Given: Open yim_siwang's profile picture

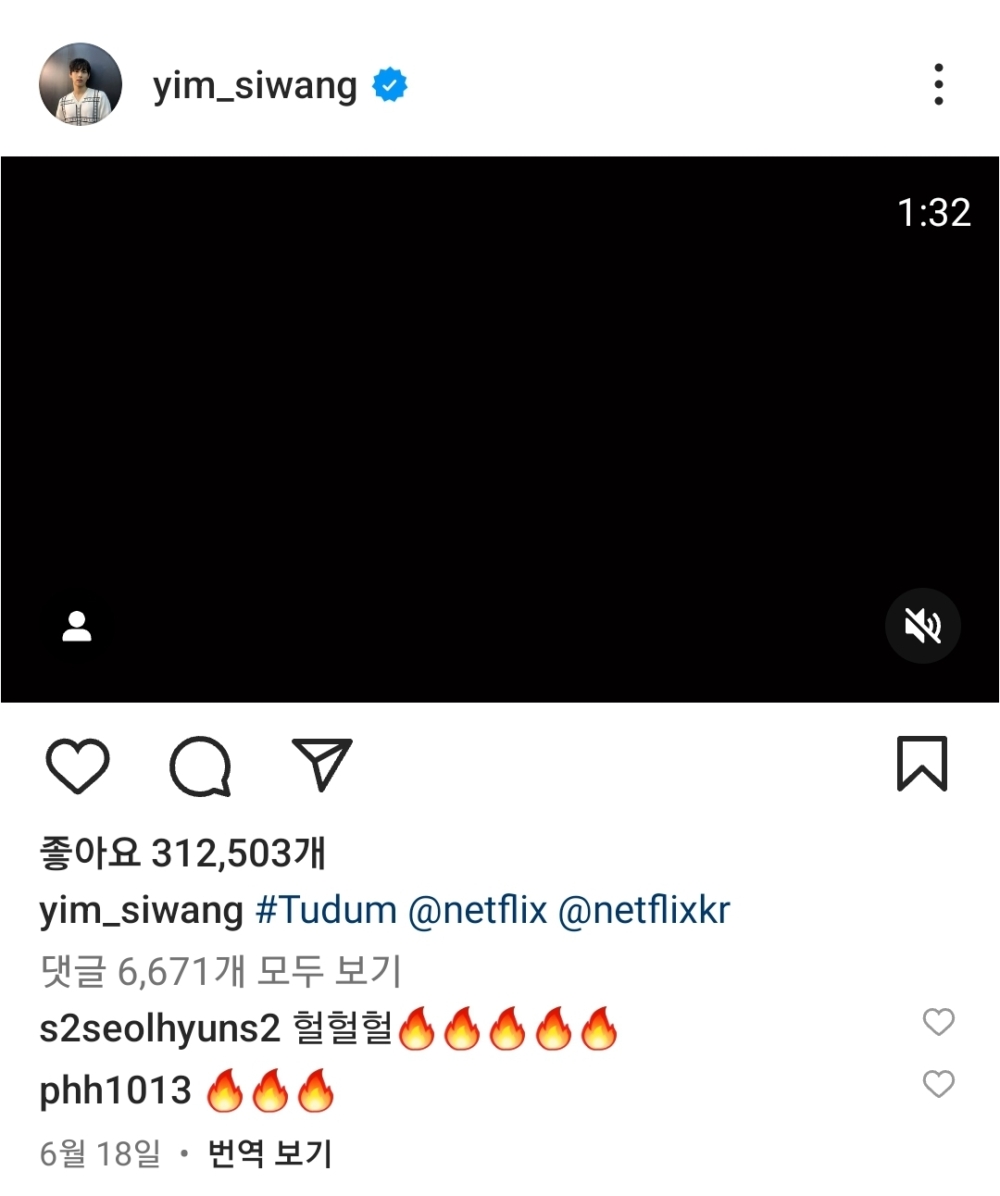Looking at the screenshot, I should pyautogui.click(x=80, y=85).
